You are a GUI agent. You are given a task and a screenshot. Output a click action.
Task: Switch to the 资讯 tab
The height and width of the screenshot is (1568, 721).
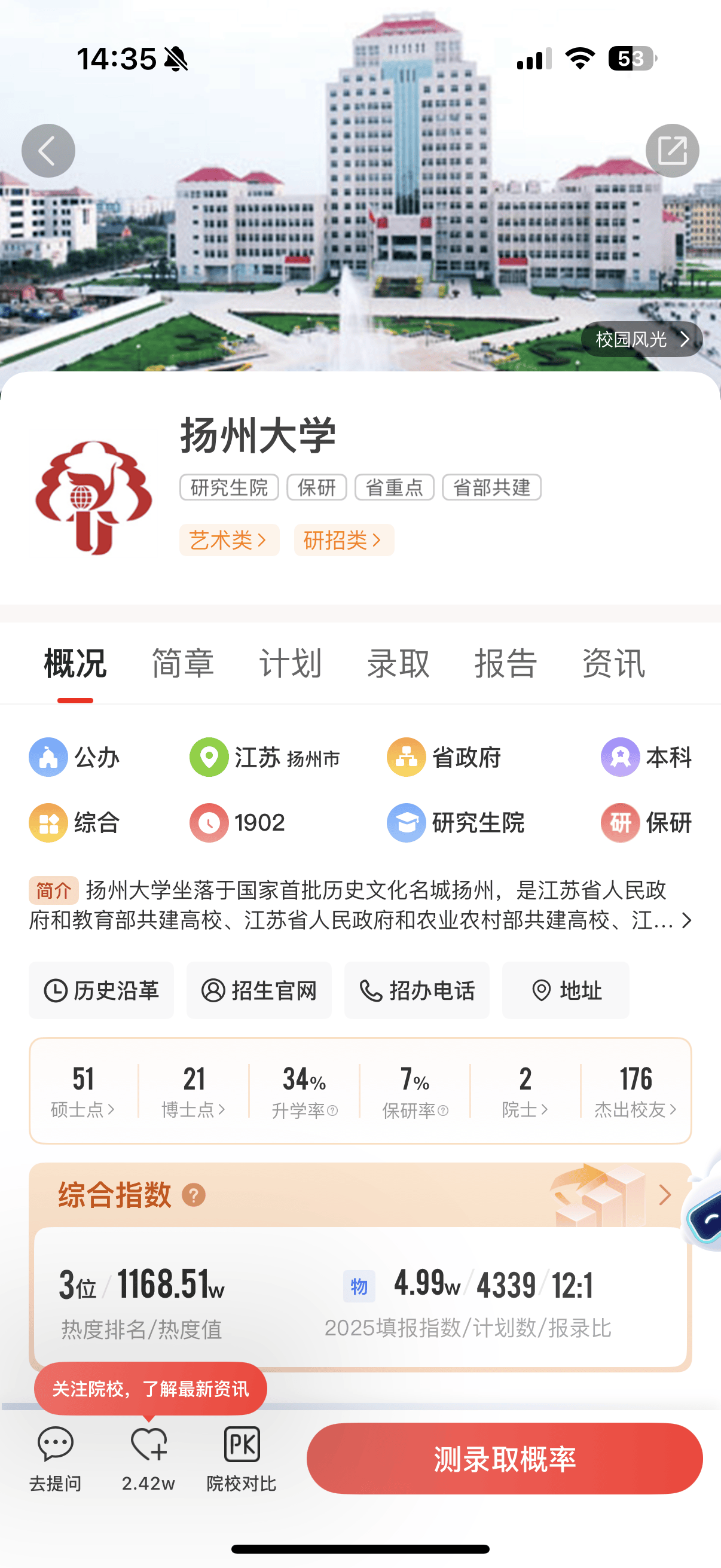click(x=613, y=663)
